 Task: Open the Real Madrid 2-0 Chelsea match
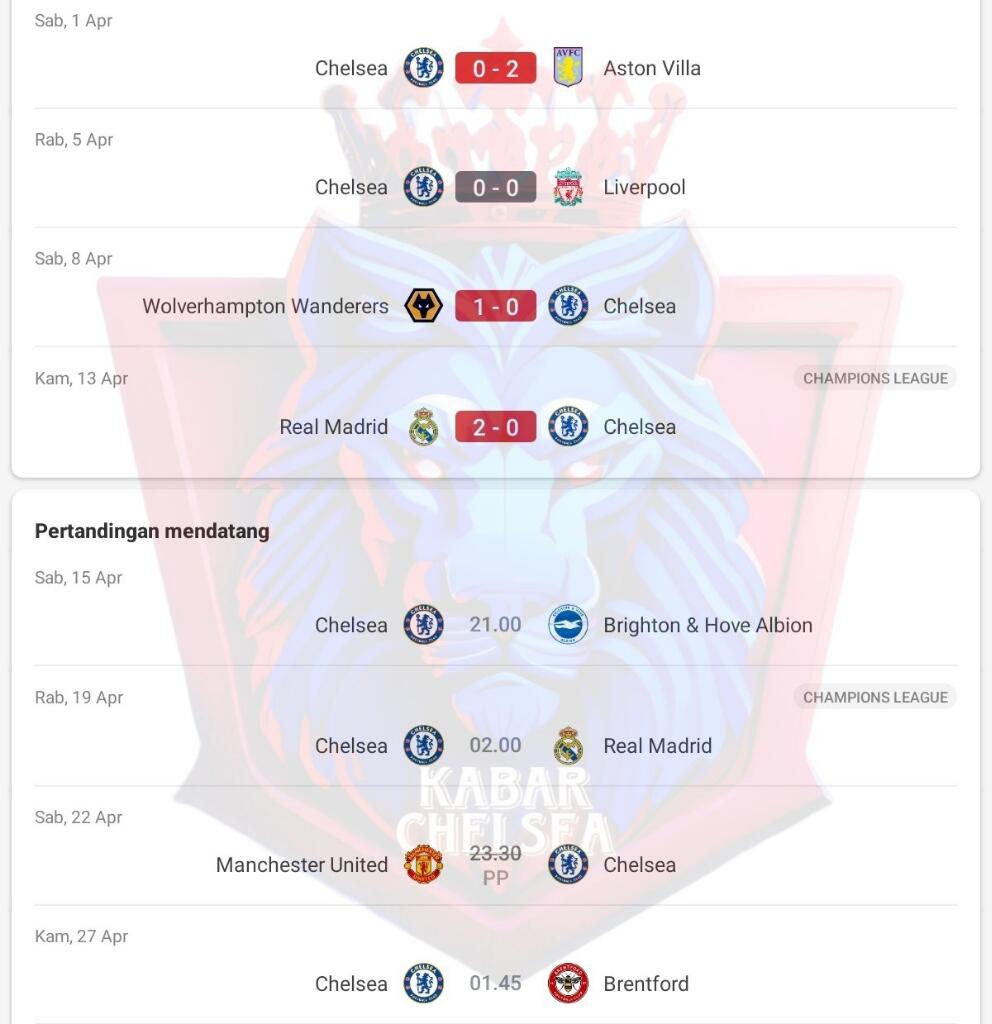coord(496,427)
